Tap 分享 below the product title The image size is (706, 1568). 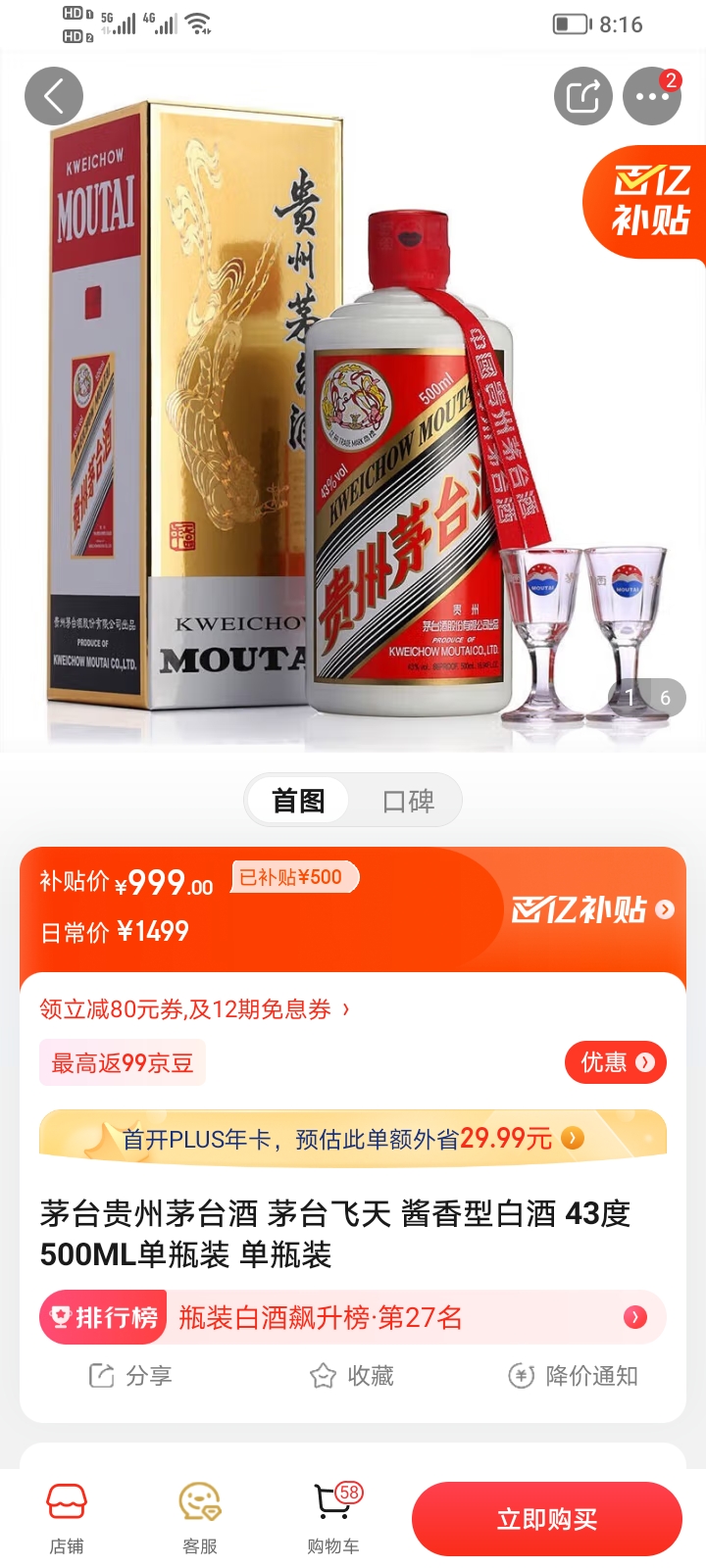[131, 1376]
